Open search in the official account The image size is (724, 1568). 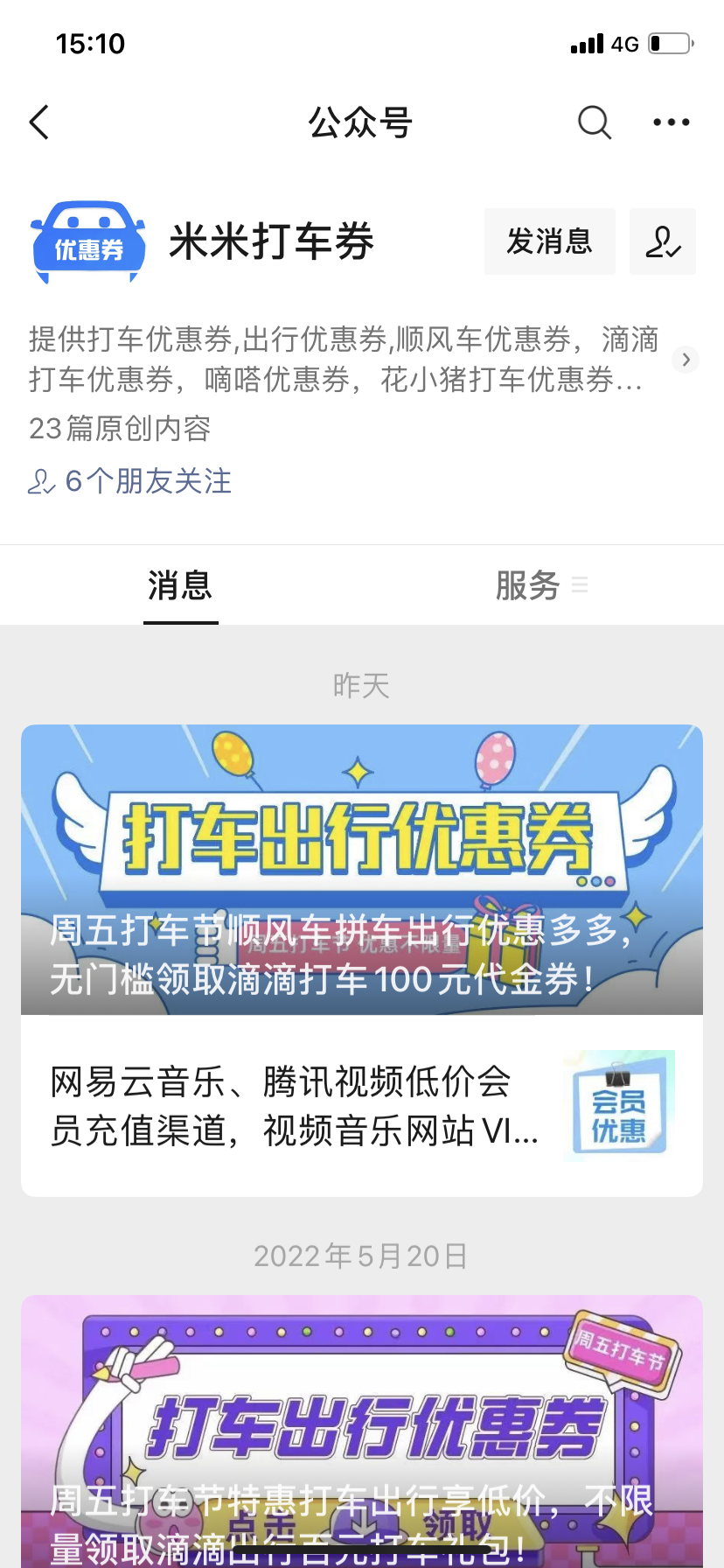click(595, 122)
